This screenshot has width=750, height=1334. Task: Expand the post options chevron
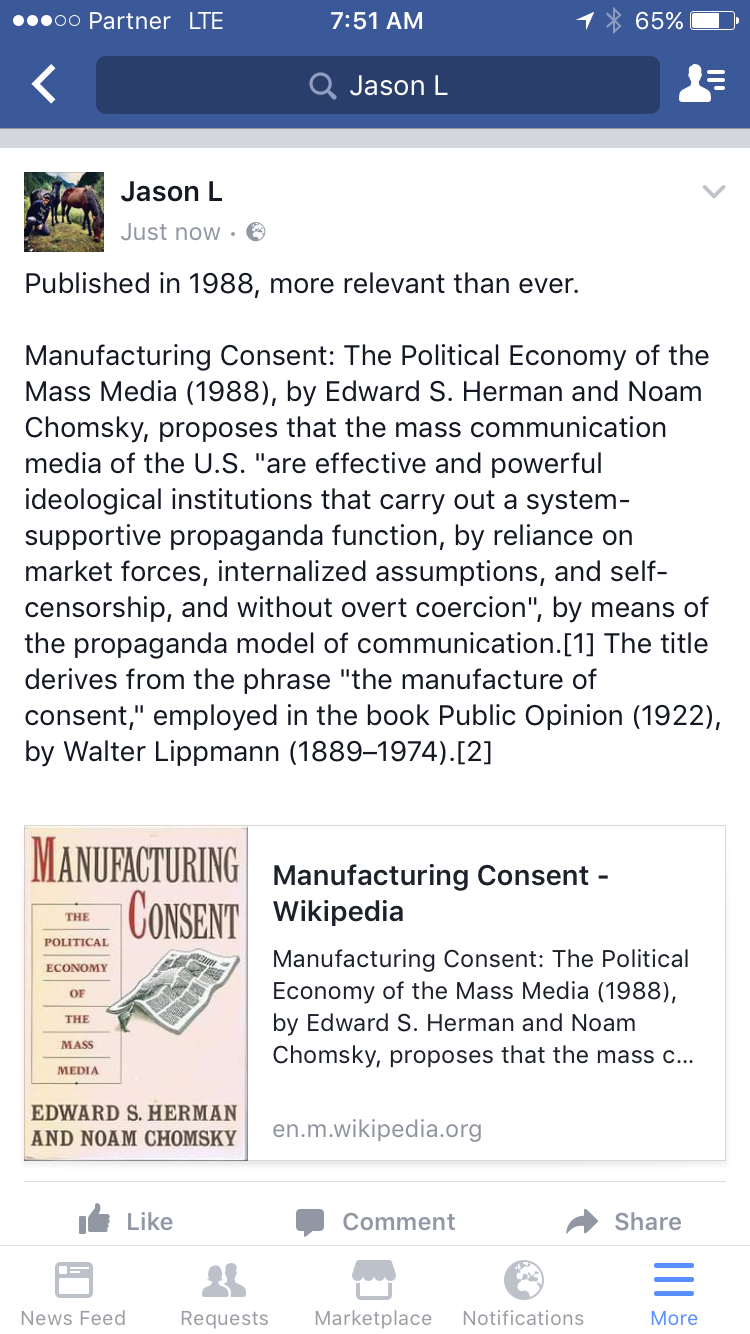pyautogui.click(x=713, y=192)
